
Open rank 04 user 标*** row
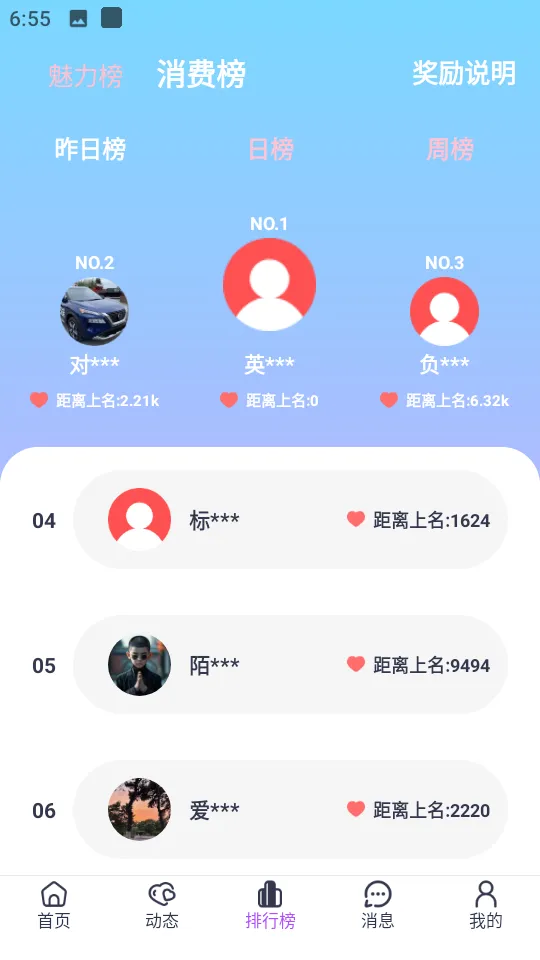(290, 520)
